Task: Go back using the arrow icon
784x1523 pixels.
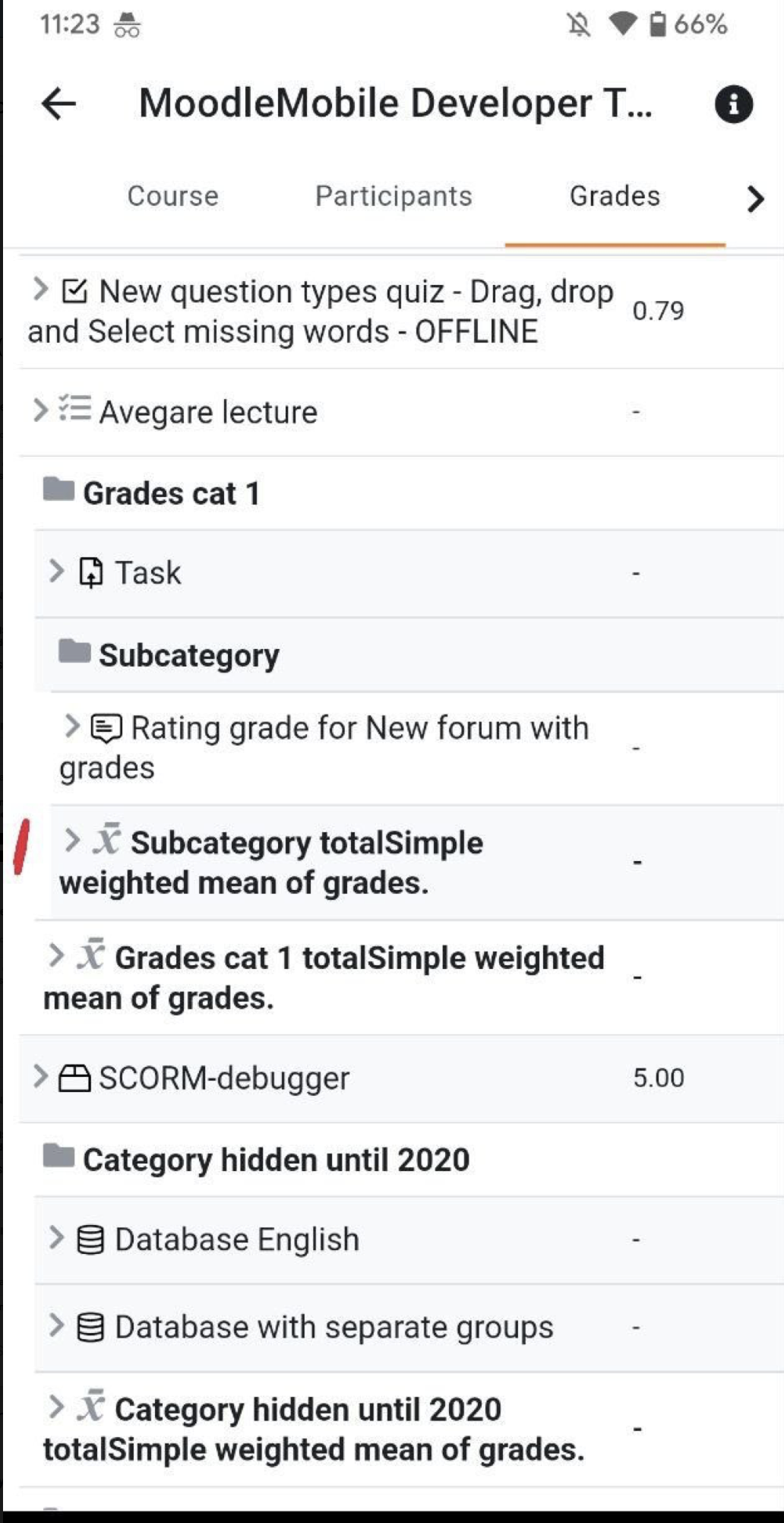Action: coord(58,103)
